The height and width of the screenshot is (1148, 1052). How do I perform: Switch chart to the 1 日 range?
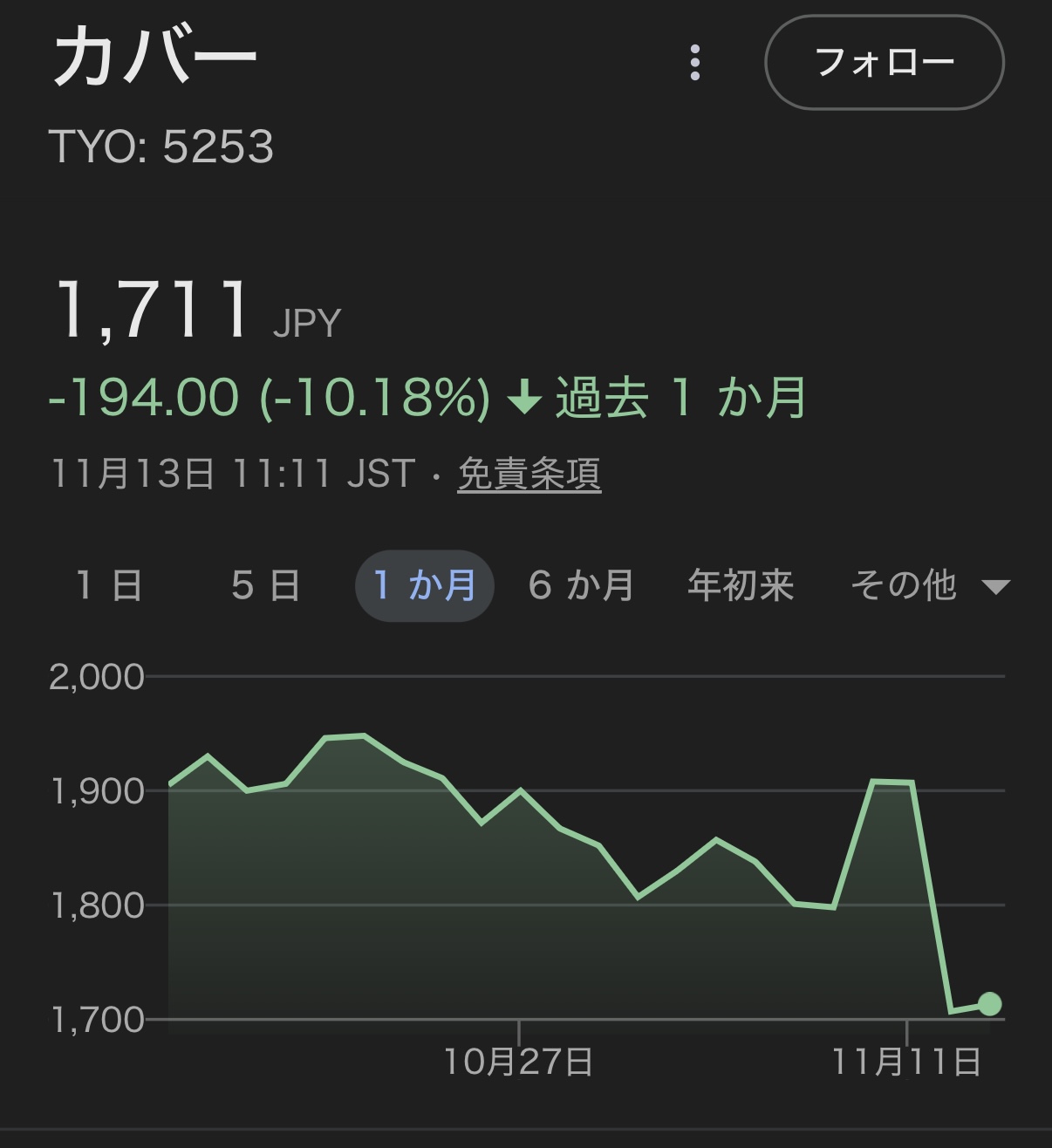pos(109,584)
